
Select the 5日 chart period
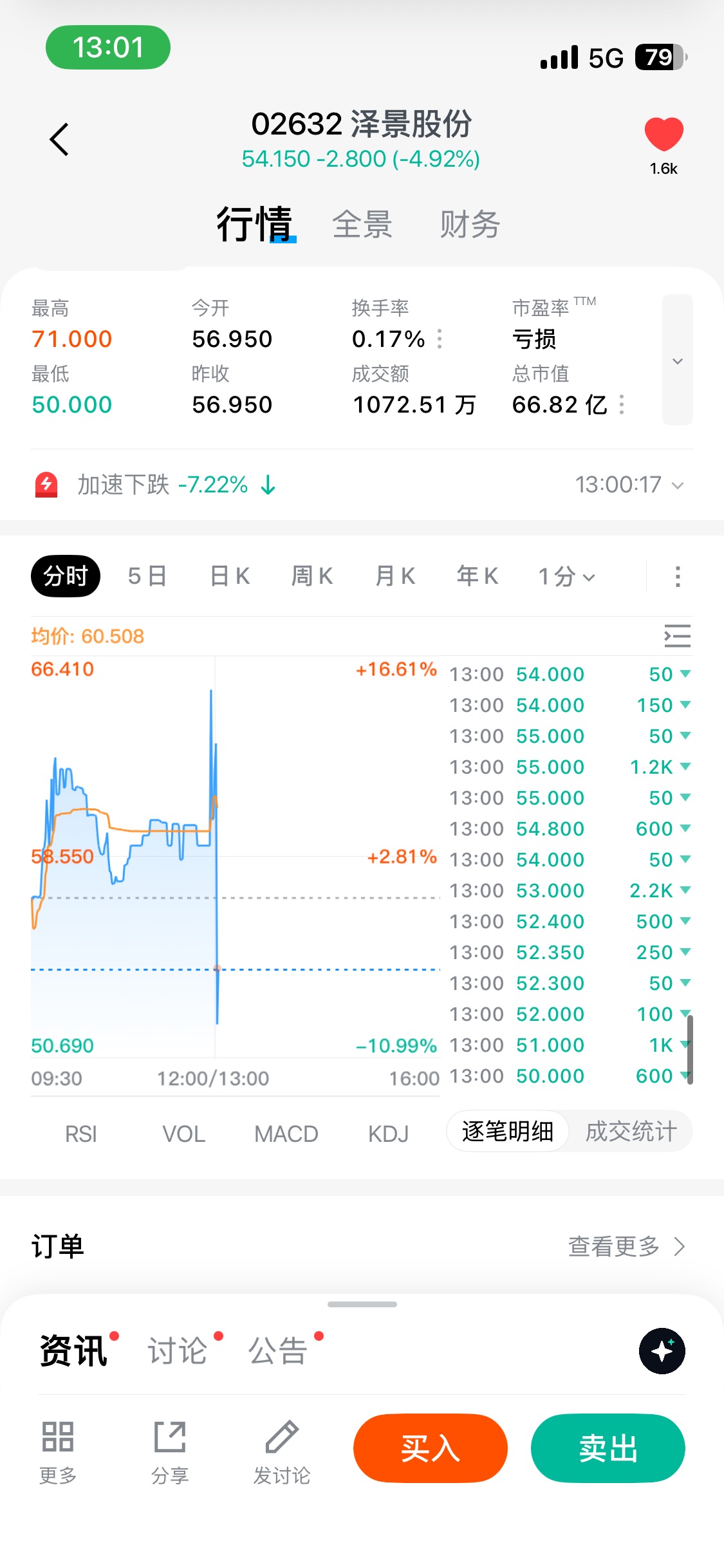[147, 576]
